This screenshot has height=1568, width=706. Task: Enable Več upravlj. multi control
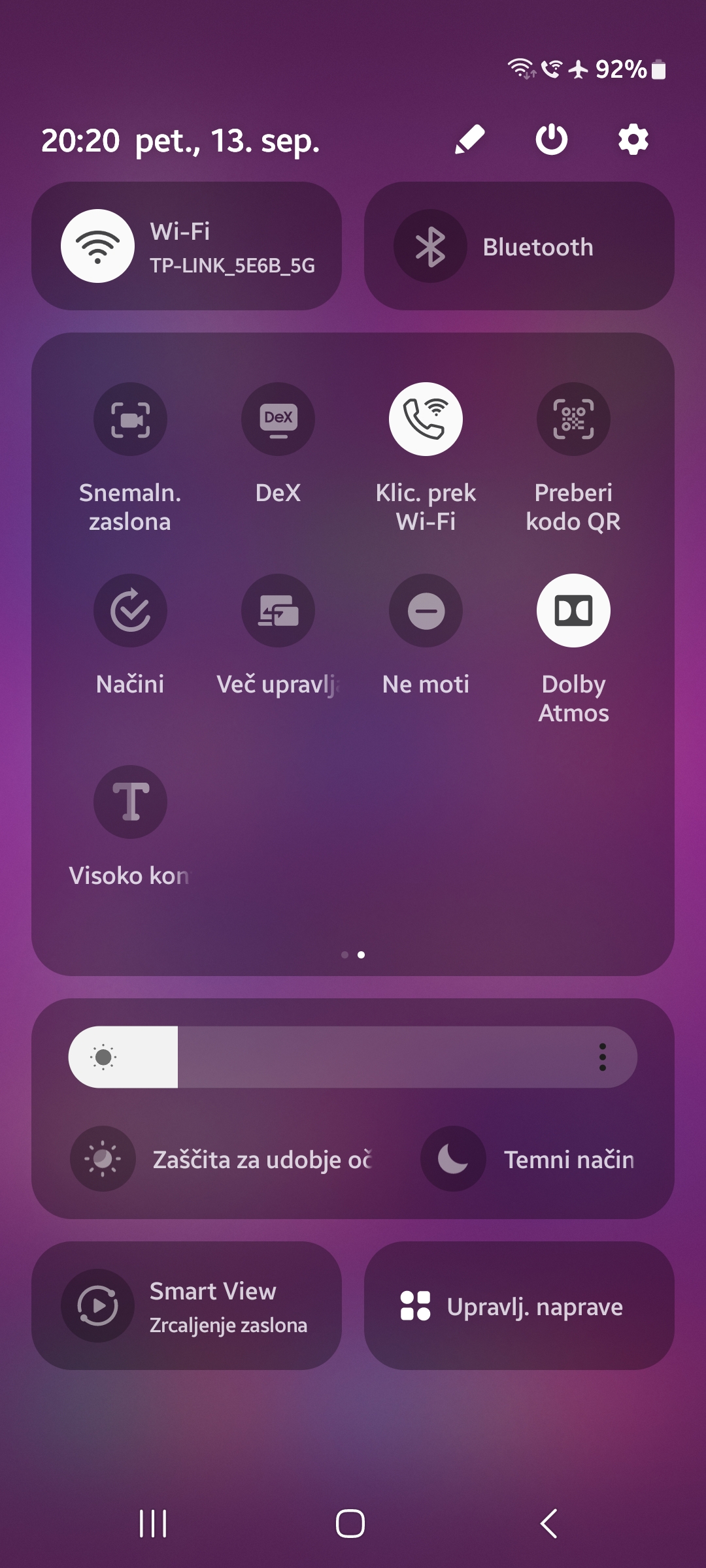coord(278,610)
